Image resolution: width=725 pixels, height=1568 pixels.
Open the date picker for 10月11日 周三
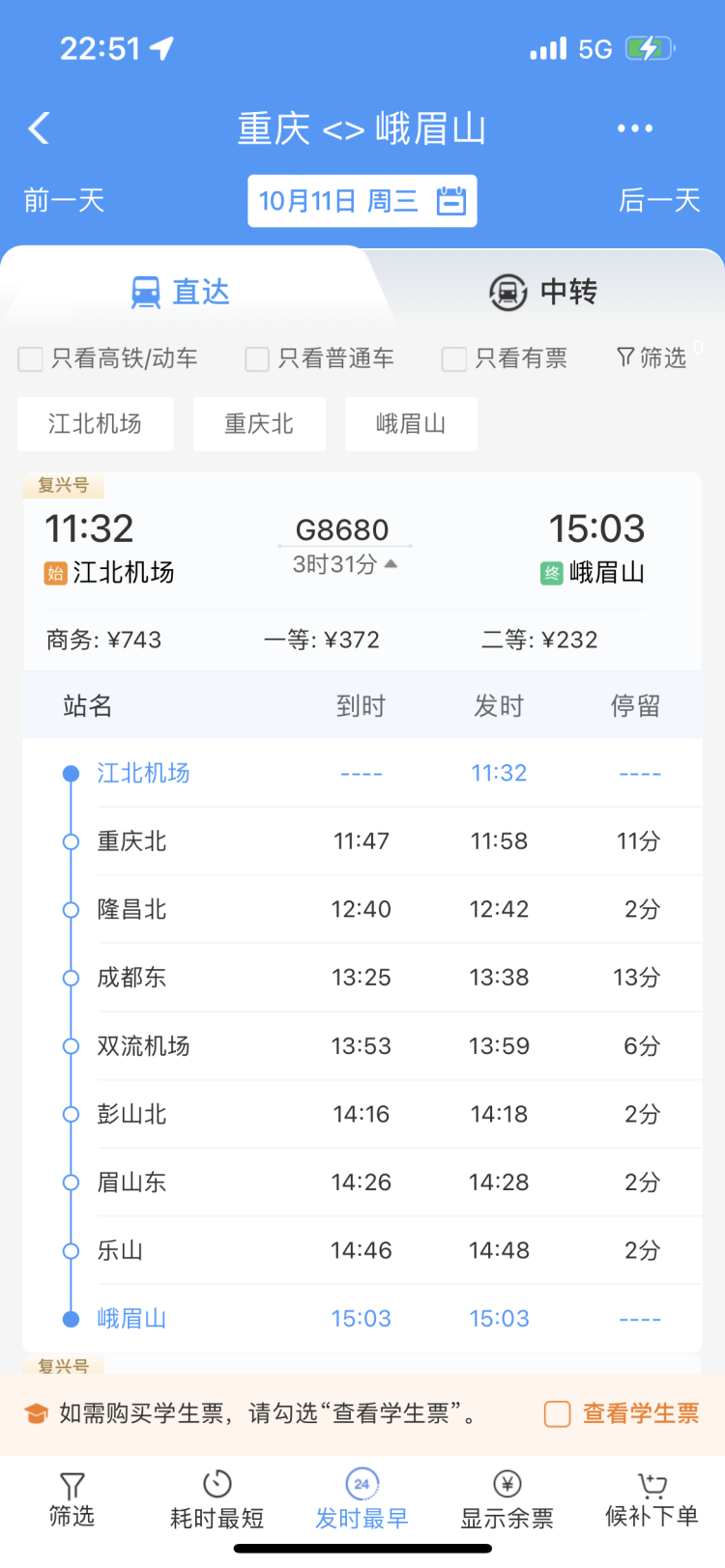coord(362,201)
